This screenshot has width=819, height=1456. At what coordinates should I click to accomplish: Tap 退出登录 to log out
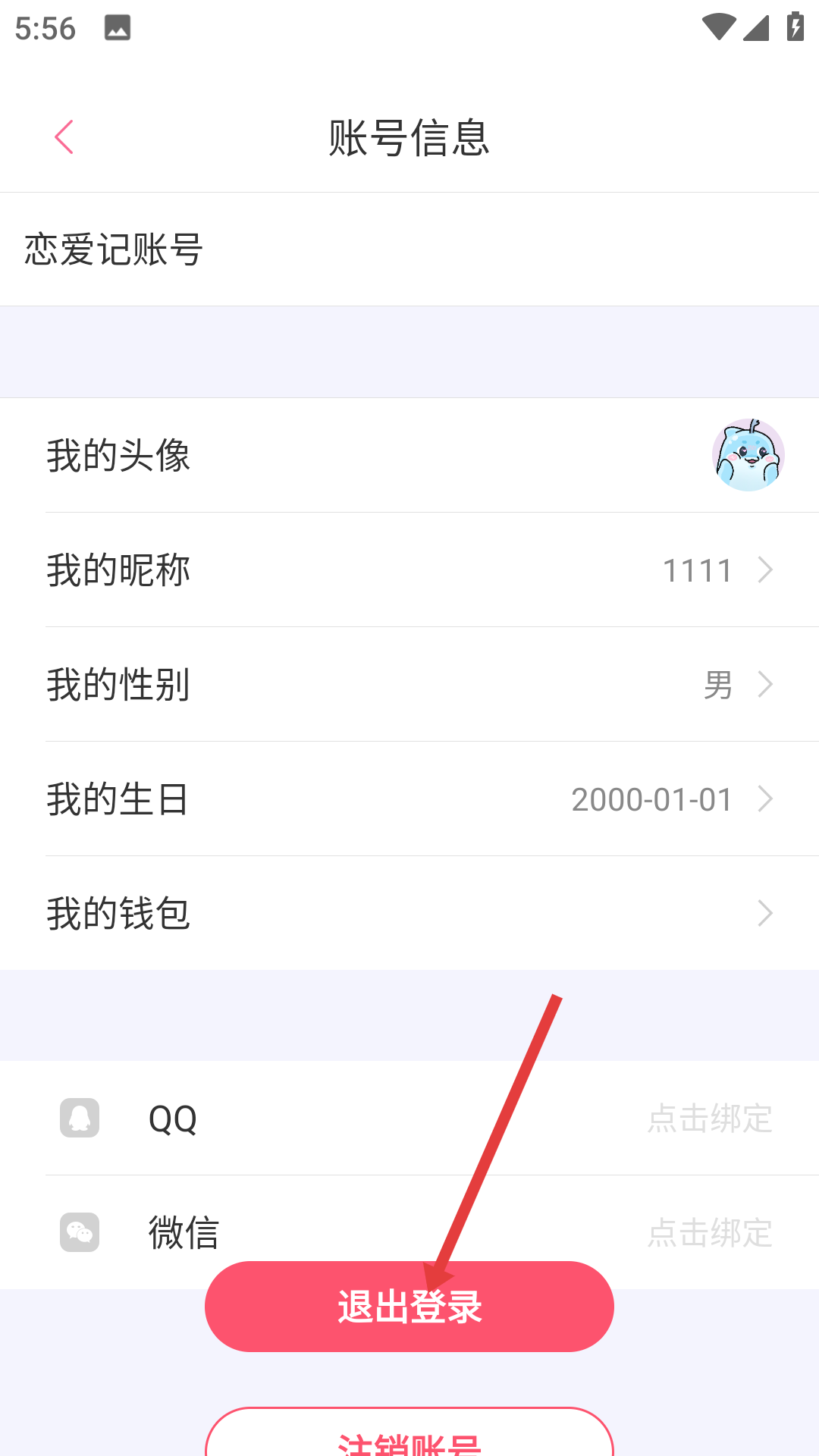(x=409, y=1306)
